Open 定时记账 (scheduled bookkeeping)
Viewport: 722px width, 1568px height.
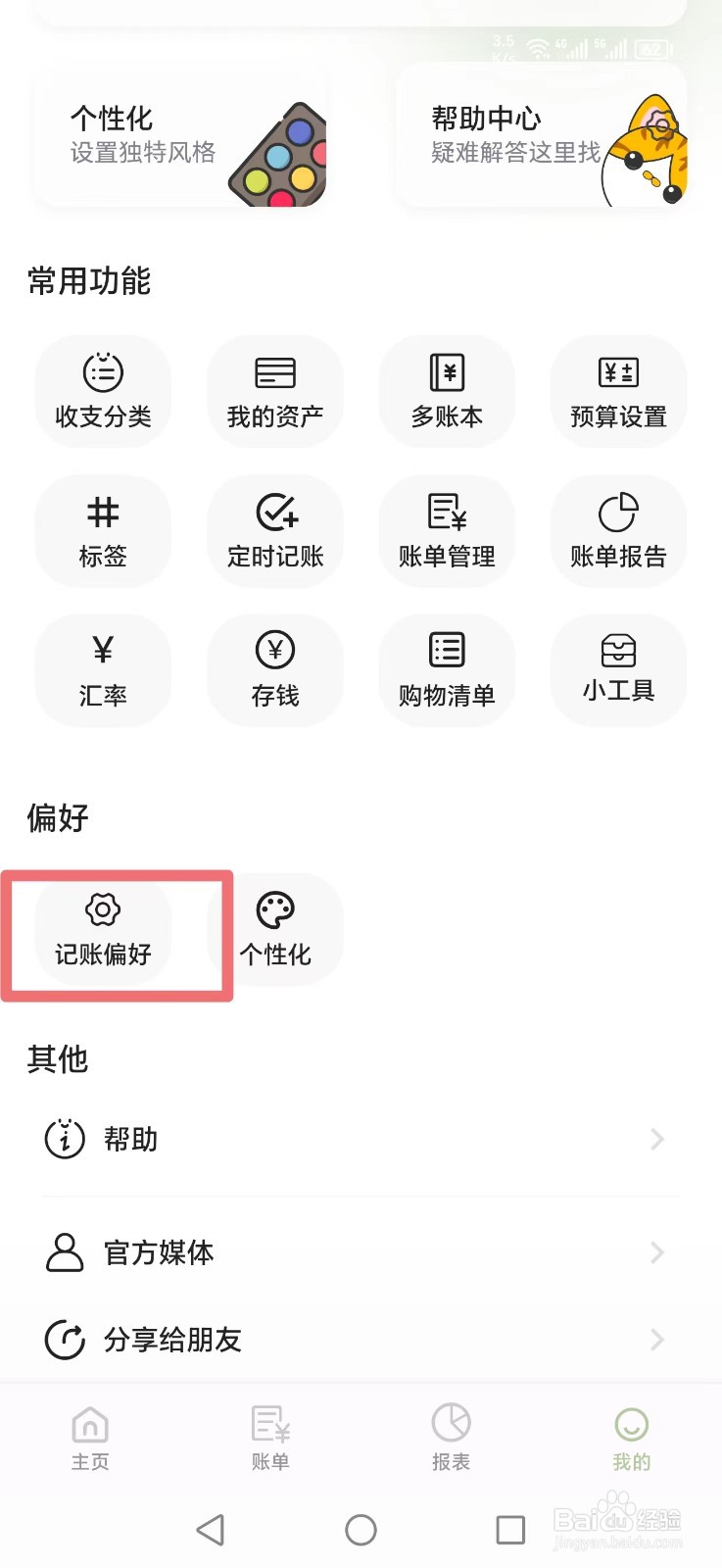275,530
